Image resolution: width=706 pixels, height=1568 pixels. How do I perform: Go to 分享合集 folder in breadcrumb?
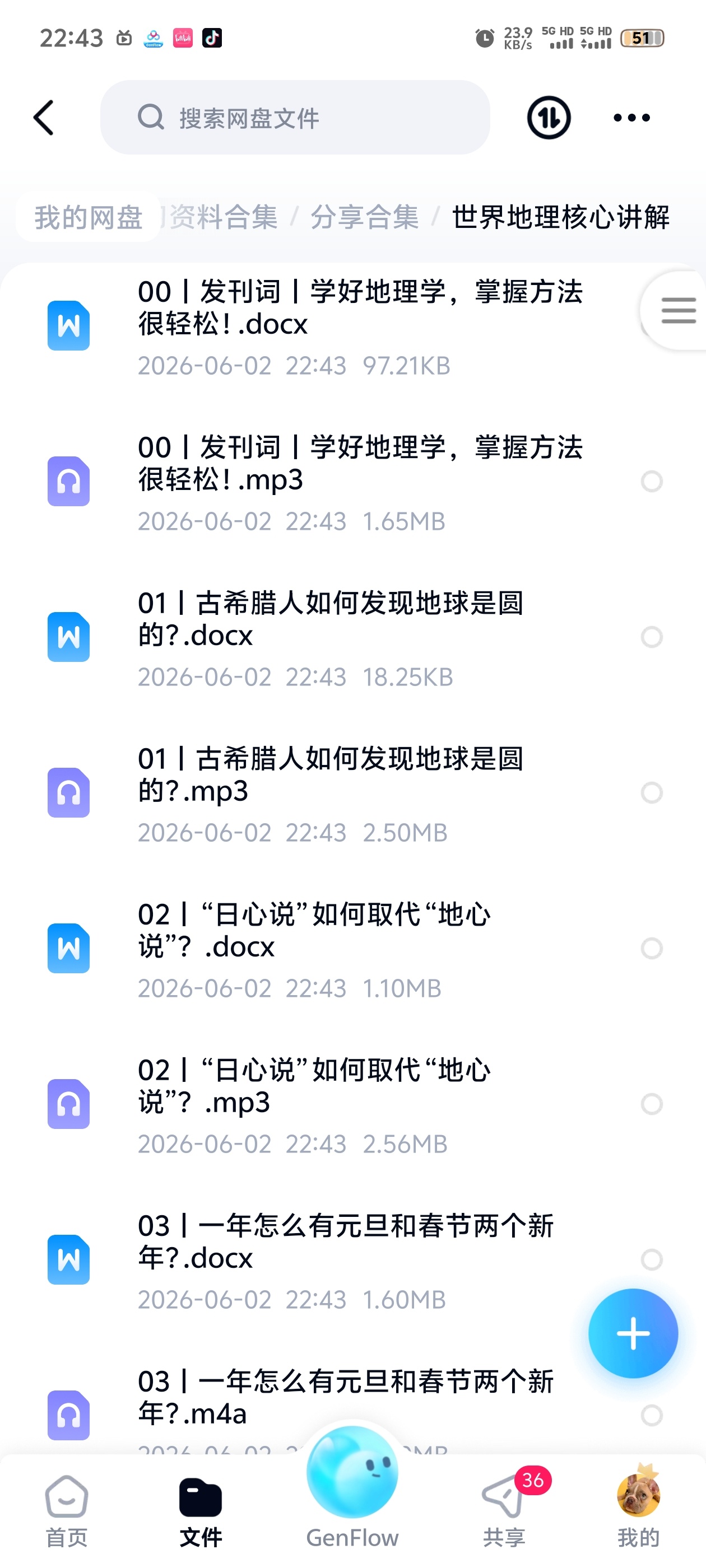pyautogui.click(x=364, y=217)
